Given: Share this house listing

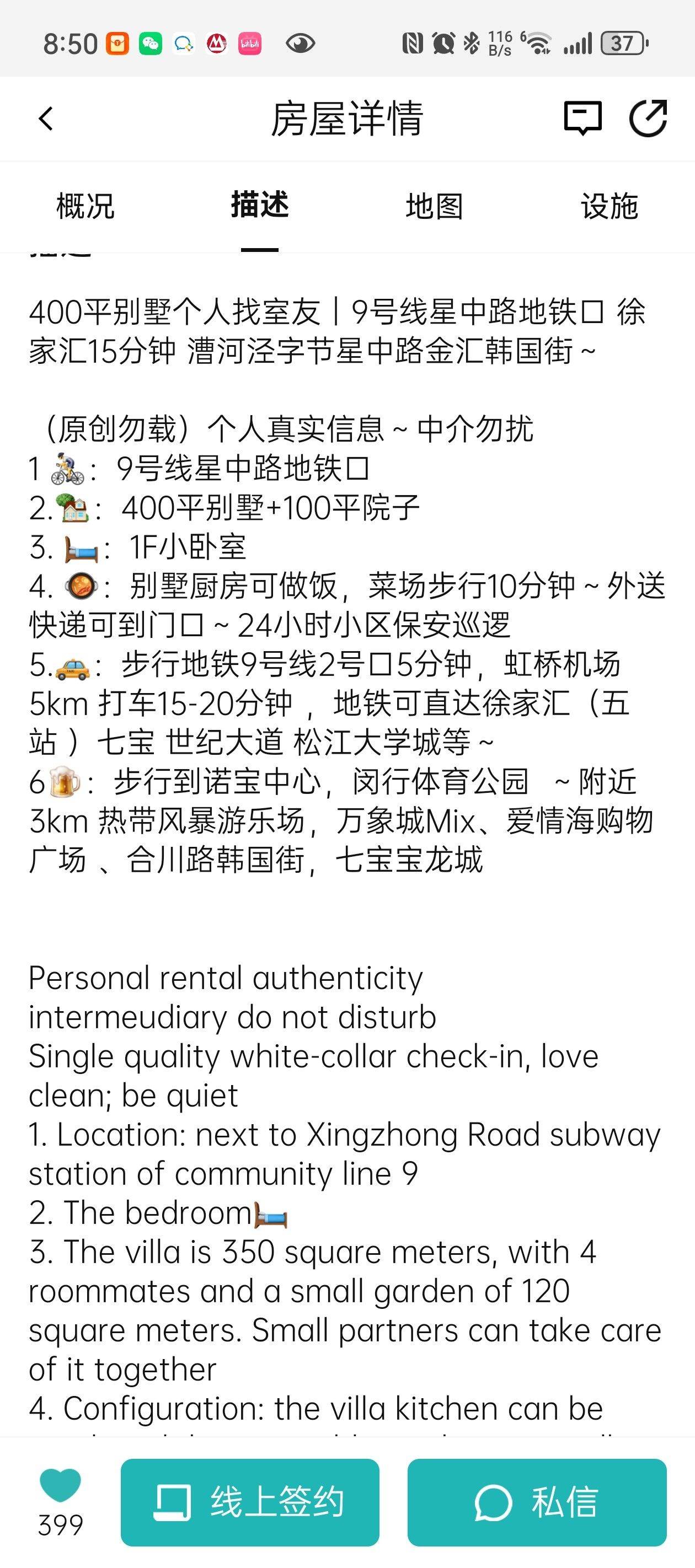Looking at the screenshot, I should coord(648,118).
